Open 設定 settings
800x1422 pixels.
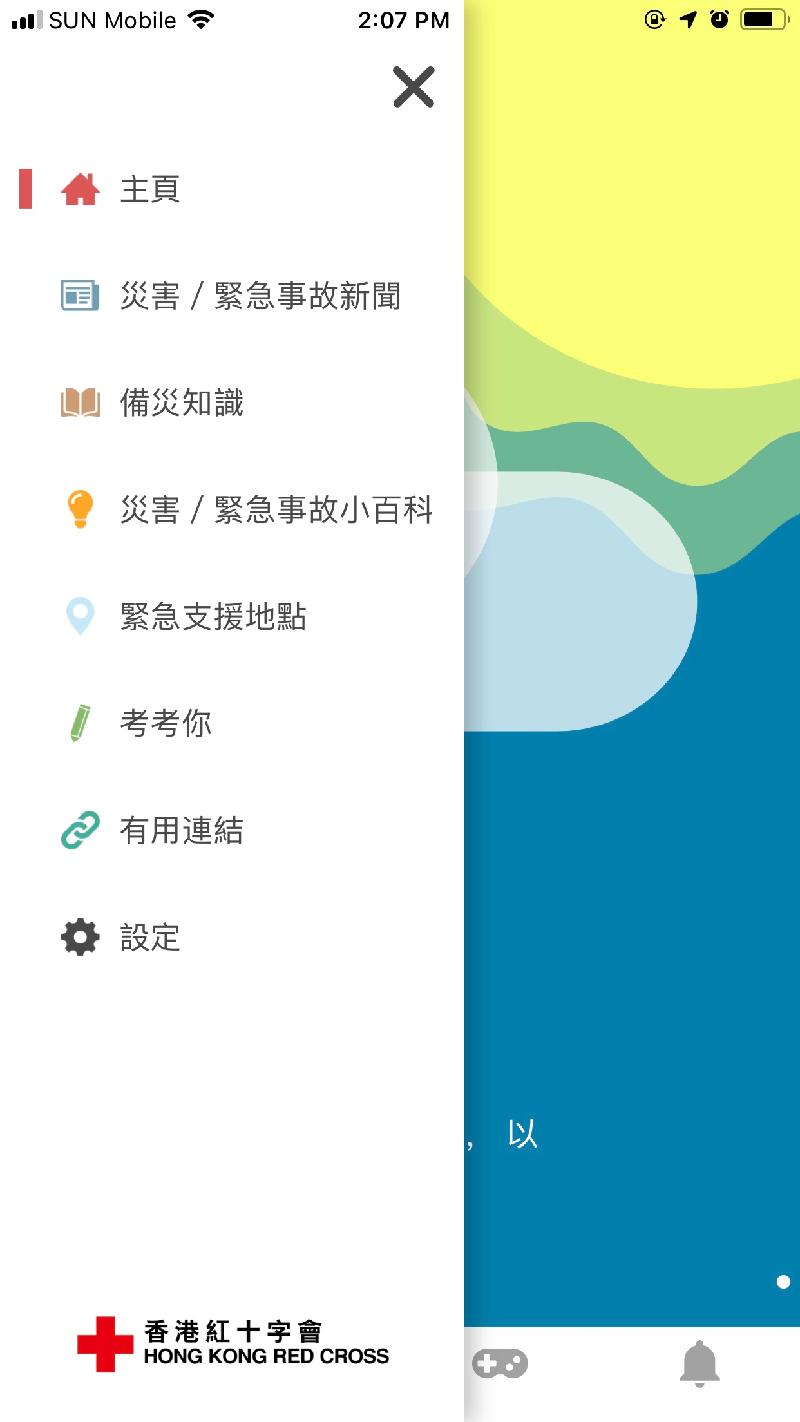pyautogui.click(x=149, y=937)
